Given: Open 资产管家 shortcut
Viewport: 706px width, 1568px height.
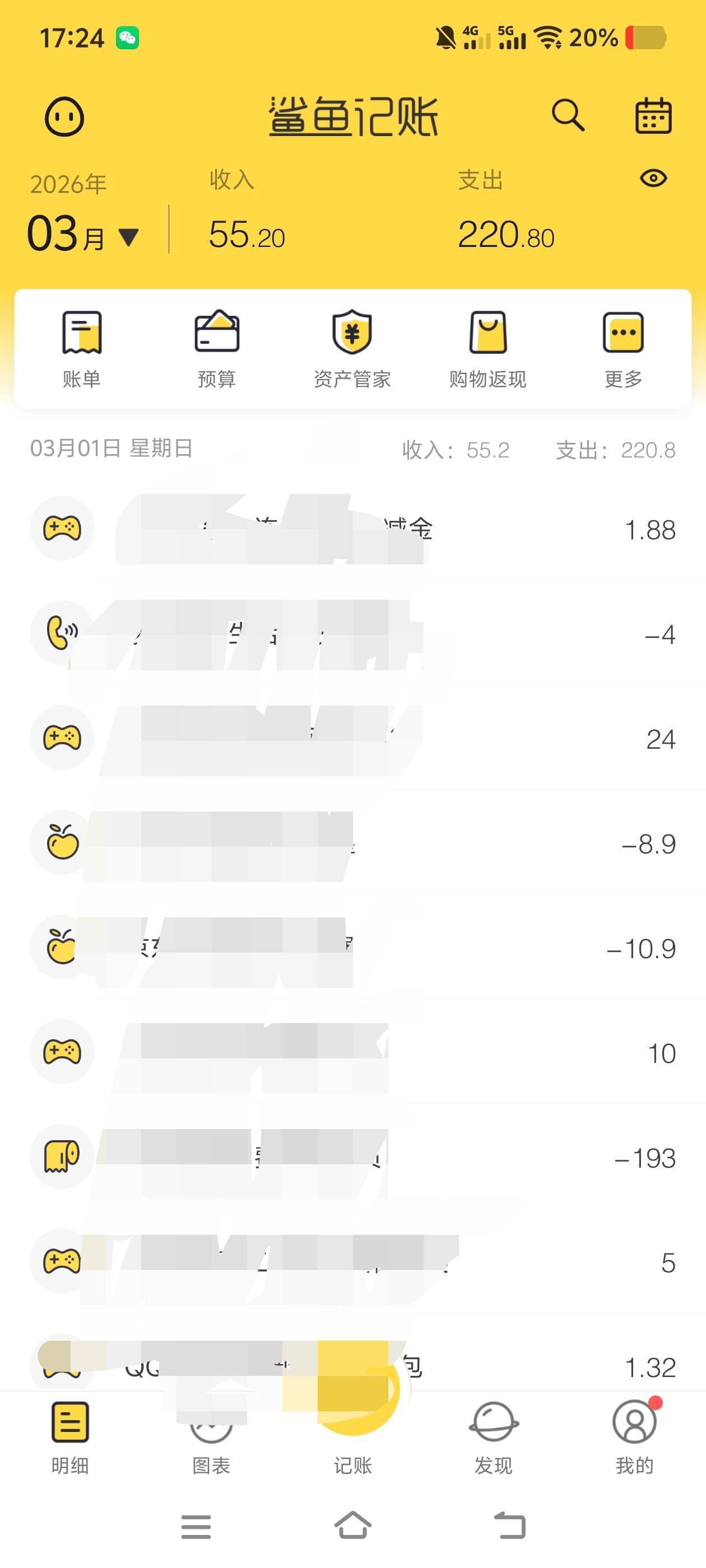Looking at the screenshot, I should tap(352, 349).
